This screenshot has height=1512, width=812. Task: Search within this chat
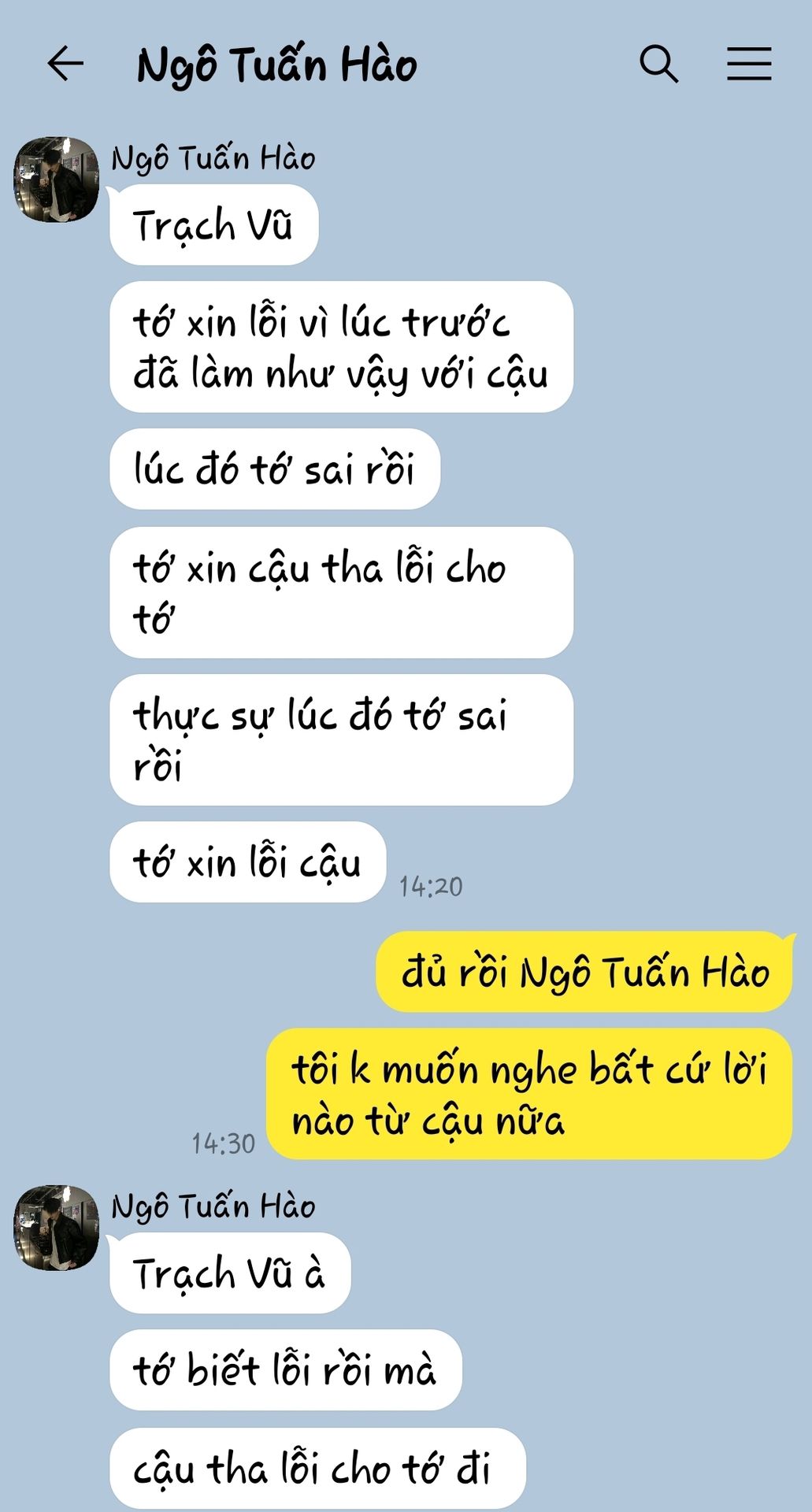tap(658, 64)
